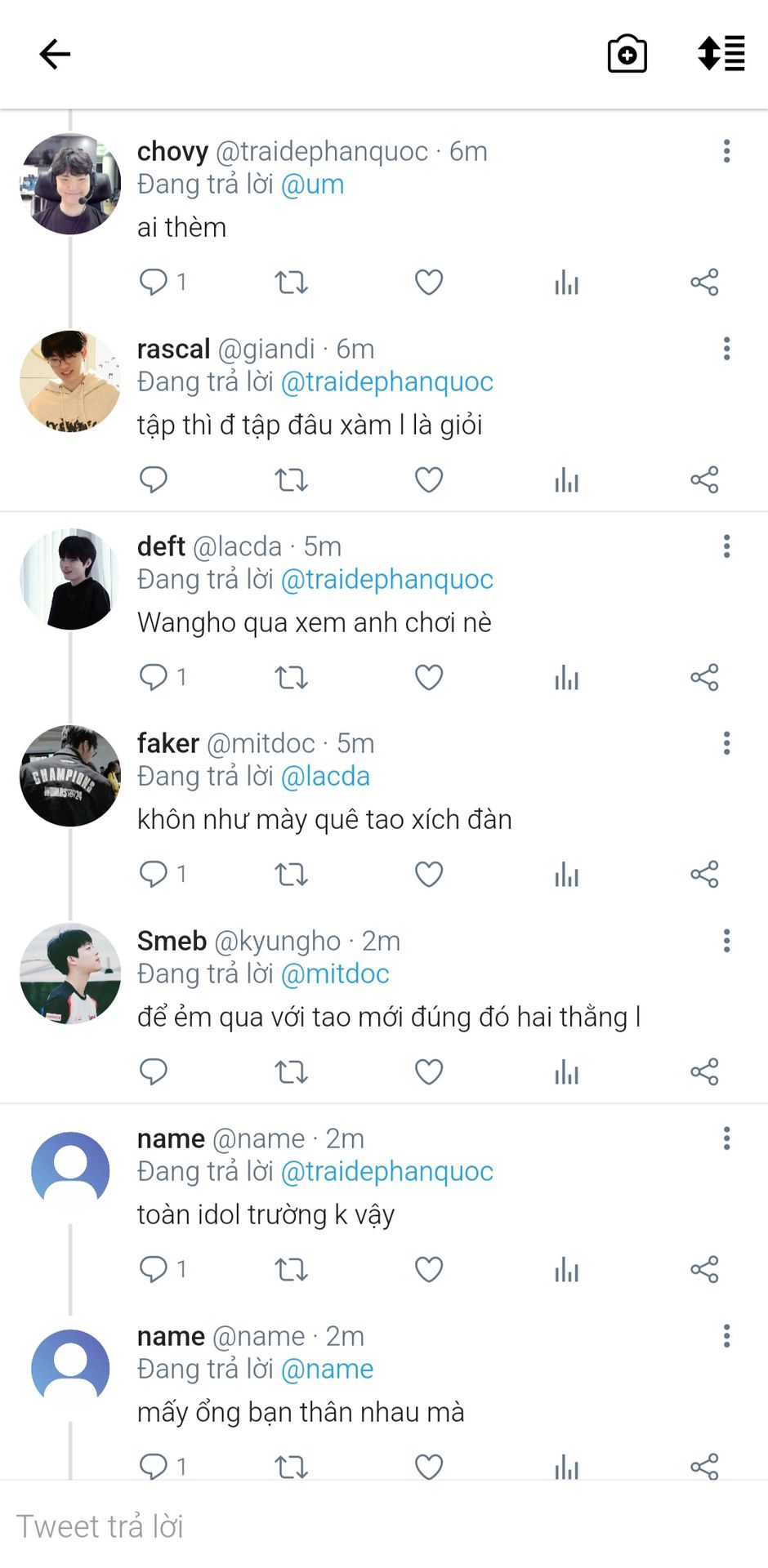Open the @um mention in chovy's reply
The height and width of the screenshot is (1568, 768).
coord(312,185)
